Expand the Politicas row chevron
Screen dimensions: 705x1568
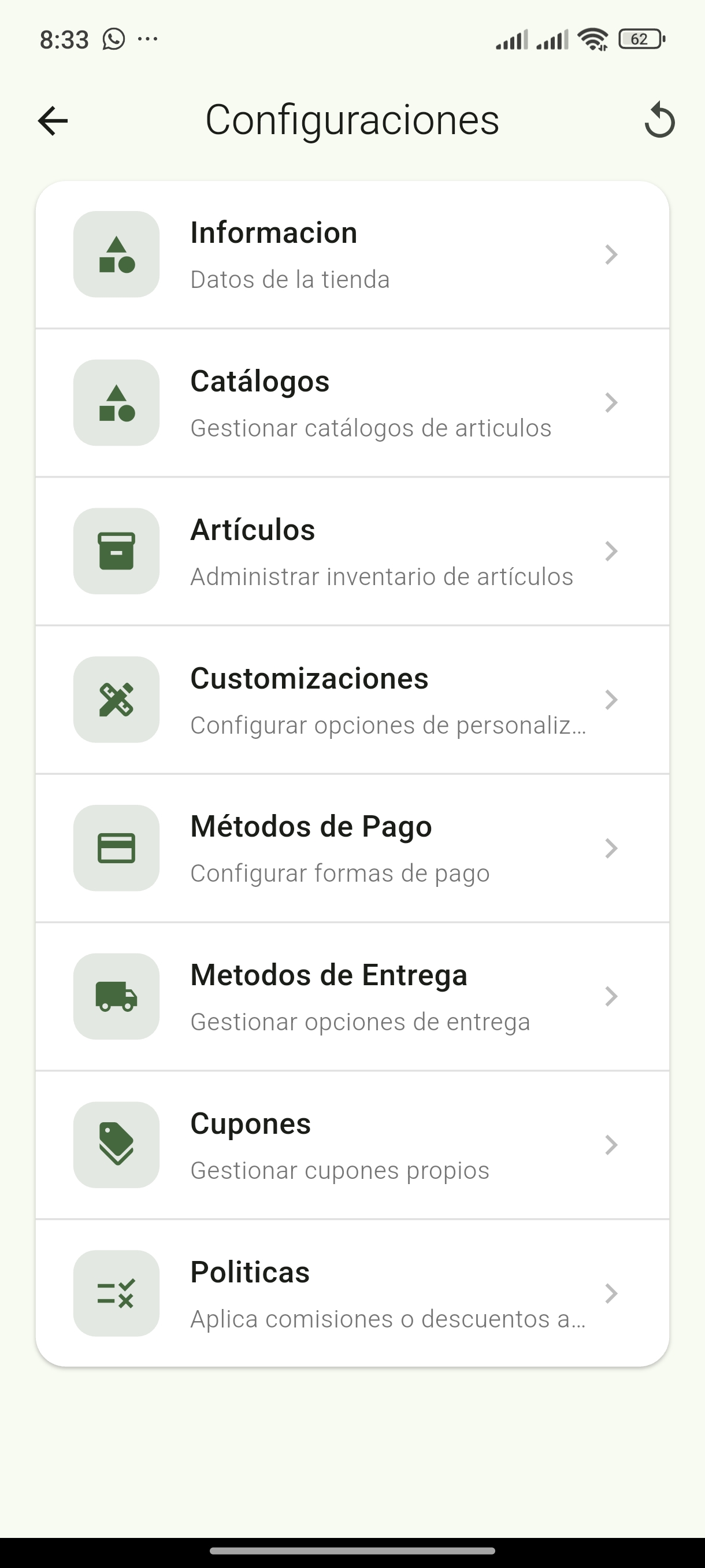(x=611, y=1293)
